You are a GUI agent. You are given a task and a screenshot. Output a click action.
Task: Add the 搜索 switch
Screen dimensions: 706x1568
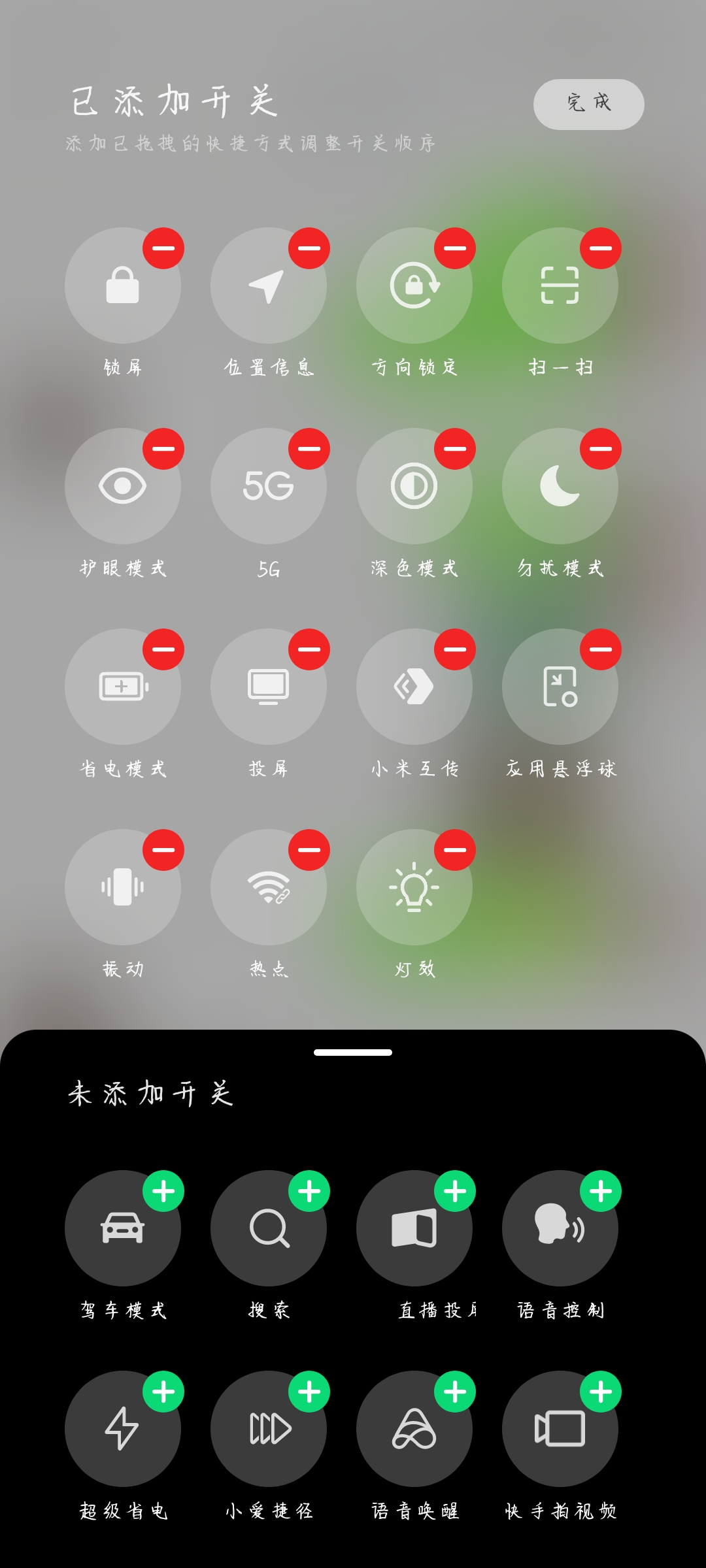pos(309,1191)
